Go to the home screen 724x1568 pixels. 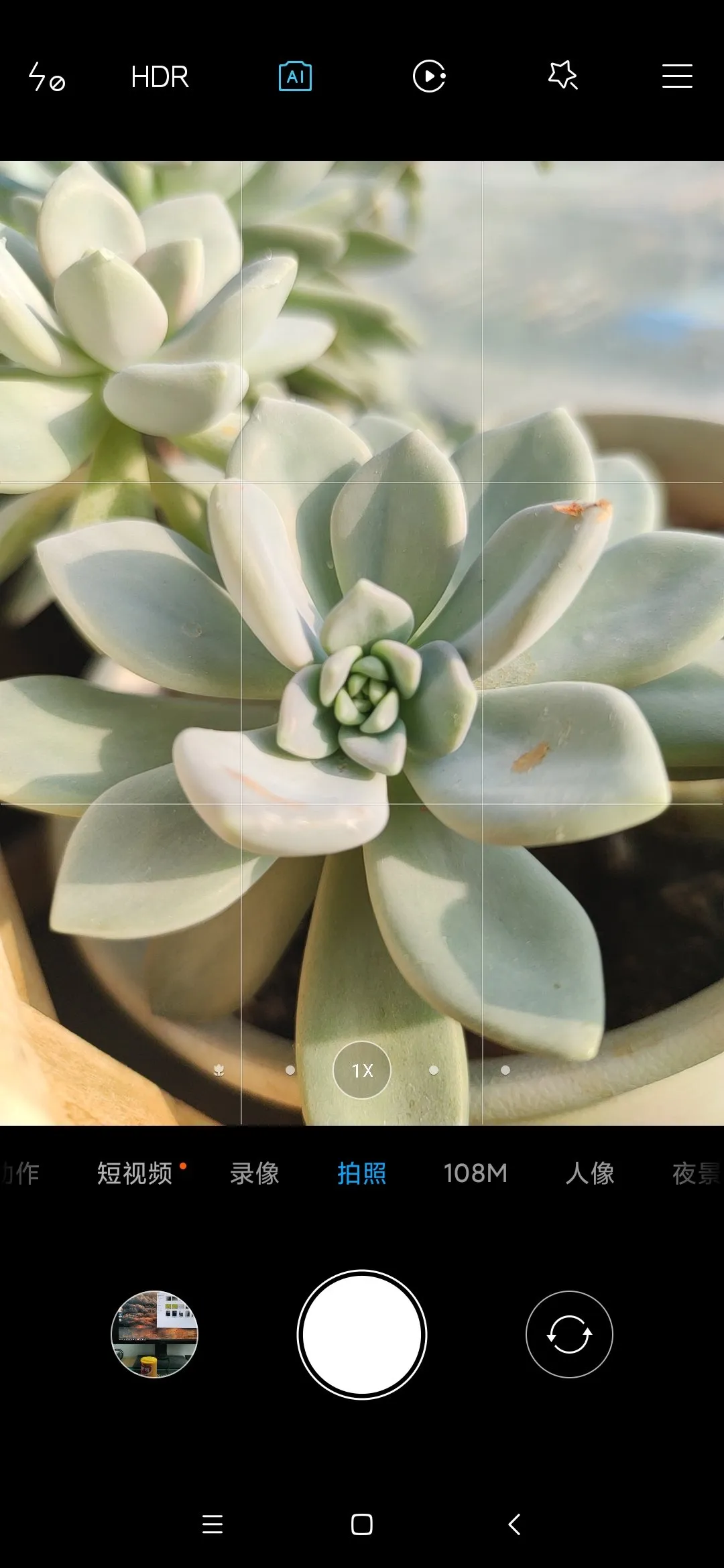click(x=362, y=1524)
